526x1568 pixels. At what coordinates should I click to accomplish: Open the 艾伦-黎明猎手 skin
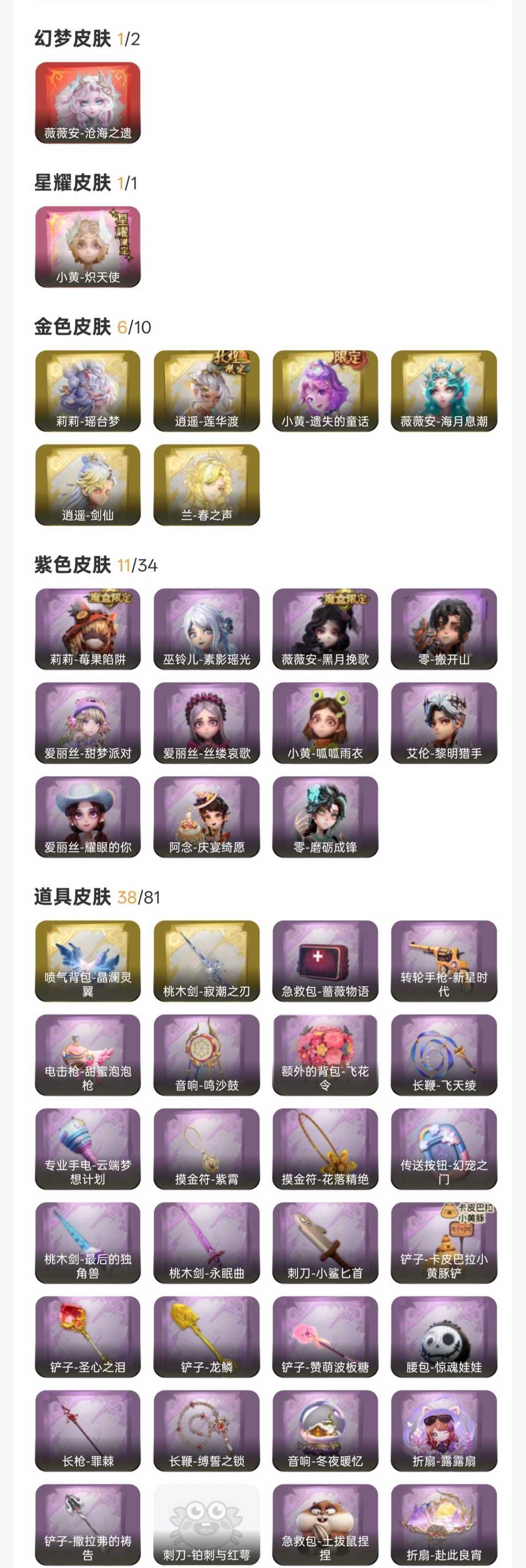(444, 723)
